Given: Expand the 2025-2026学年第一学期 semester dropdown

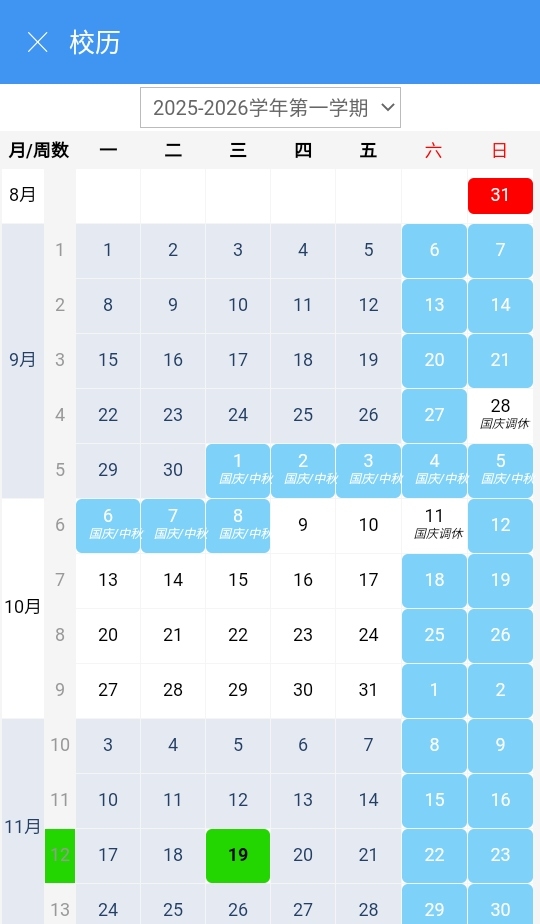Looking at the screenshot, I should click(270, 107).
